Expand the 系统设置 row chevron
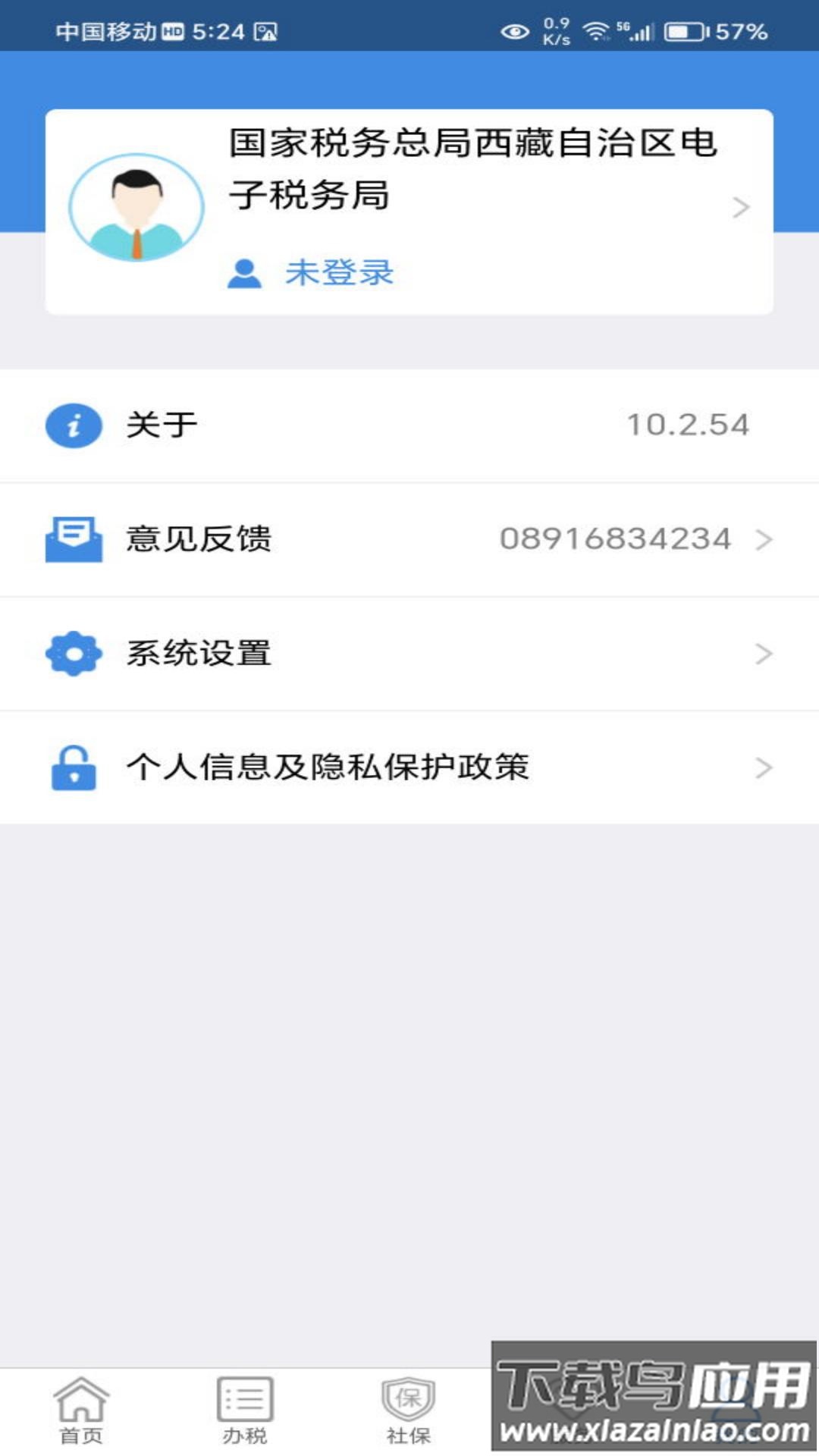The height and width of the screenshot is (1456, 819). [763, 654]
